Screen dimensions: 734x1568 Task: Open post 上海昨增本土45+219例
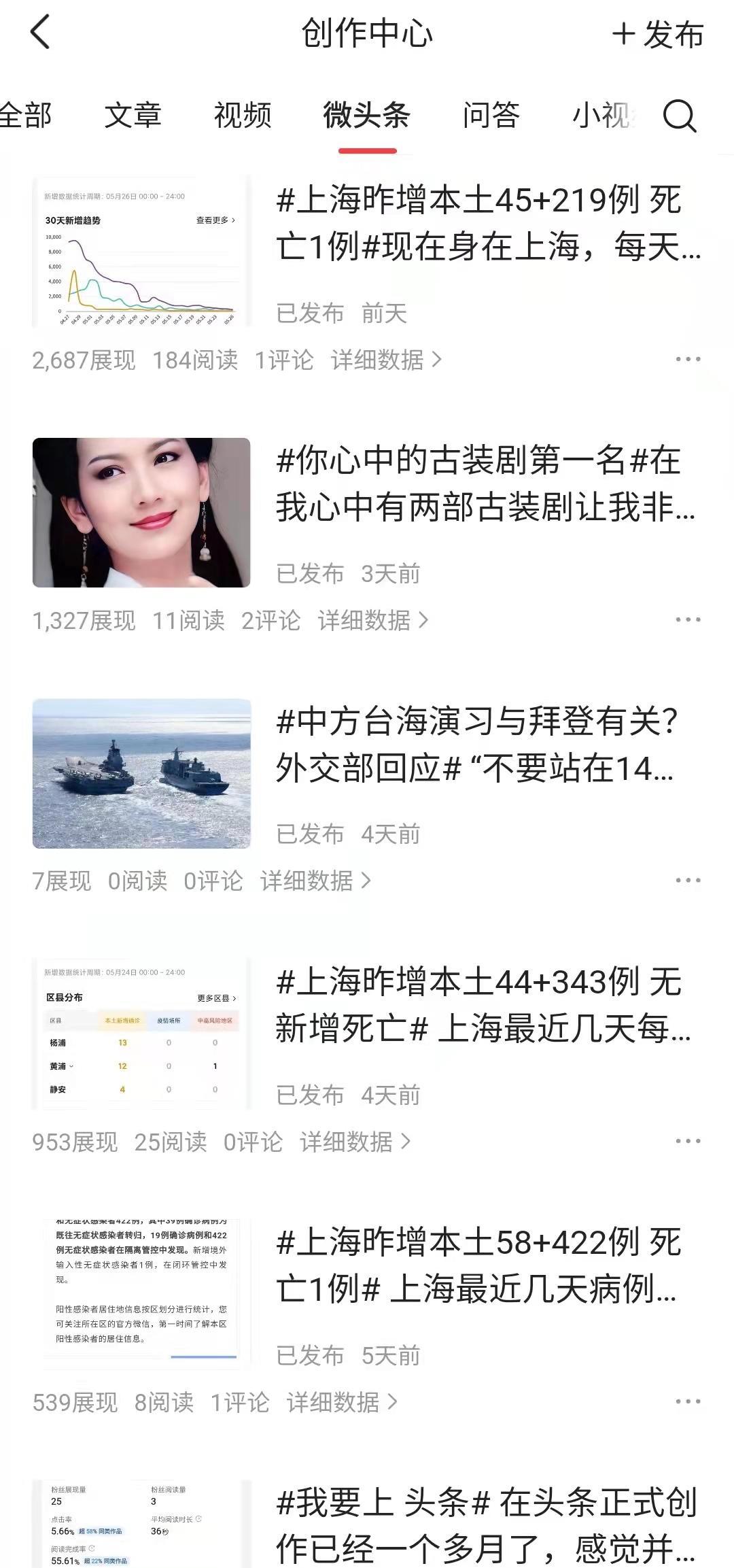487,223
